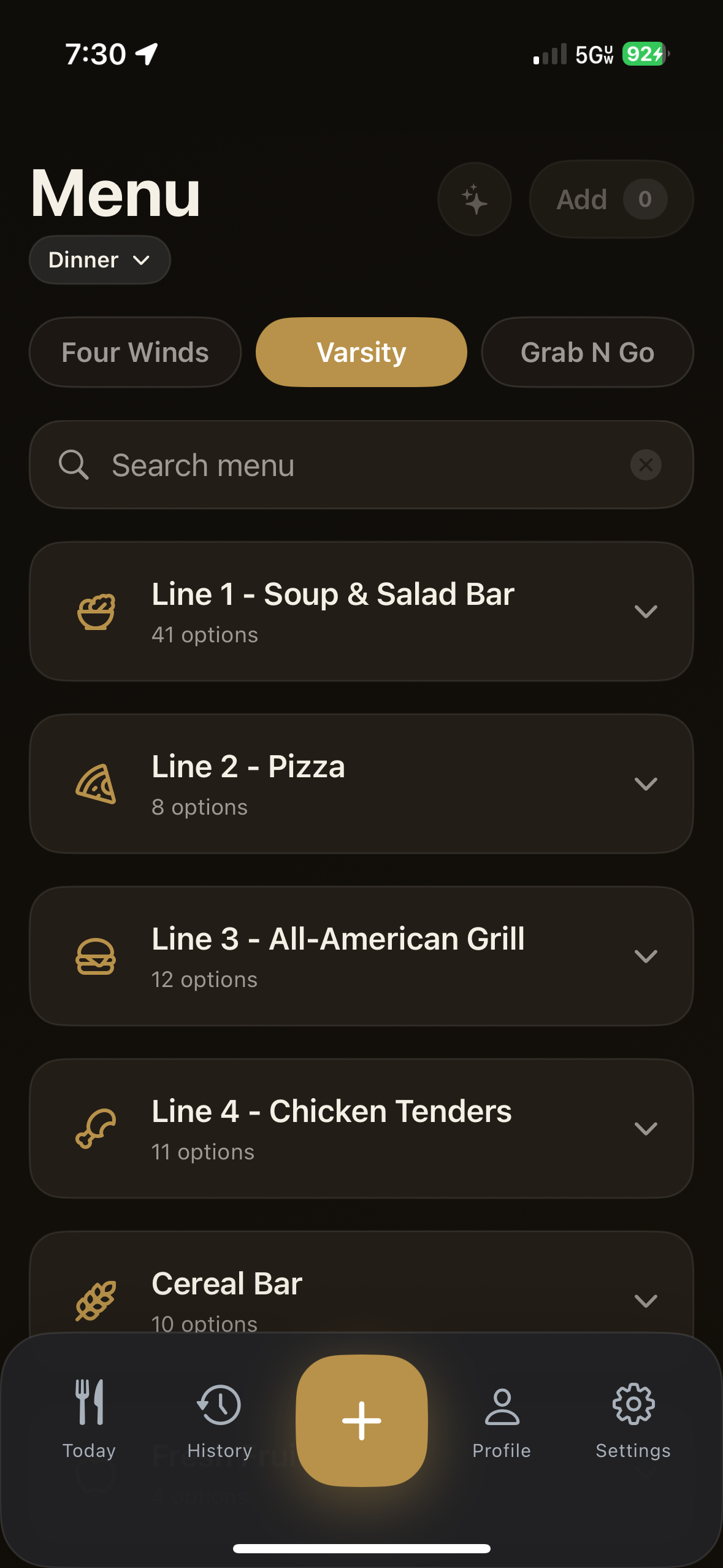Open the Dinner meal selector
The height and width of the screenshot is (1568, 723).
point(99,259)
